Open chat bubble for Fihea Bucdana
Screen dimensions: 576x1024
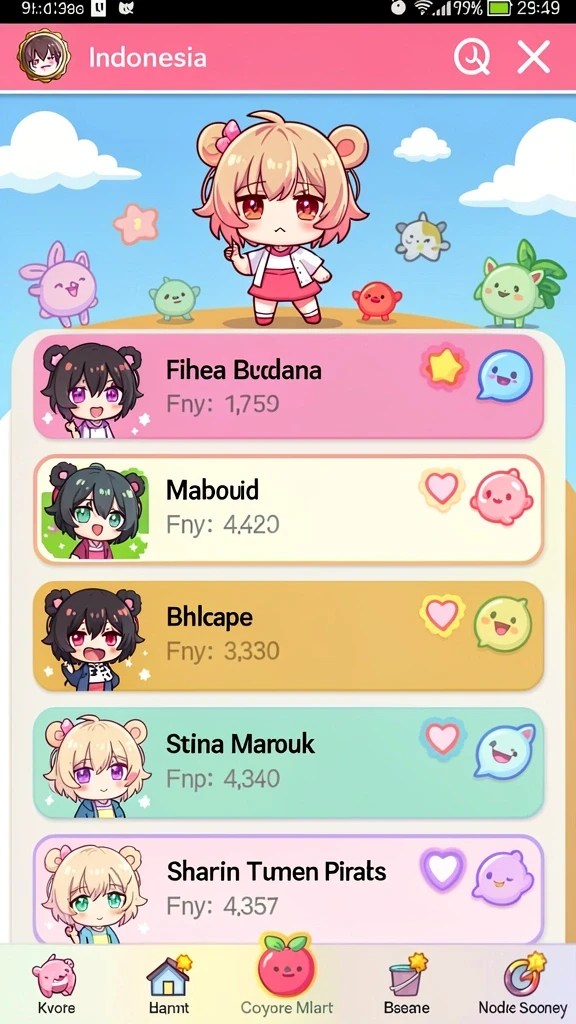pyautogui.click(x=505, y=376)
